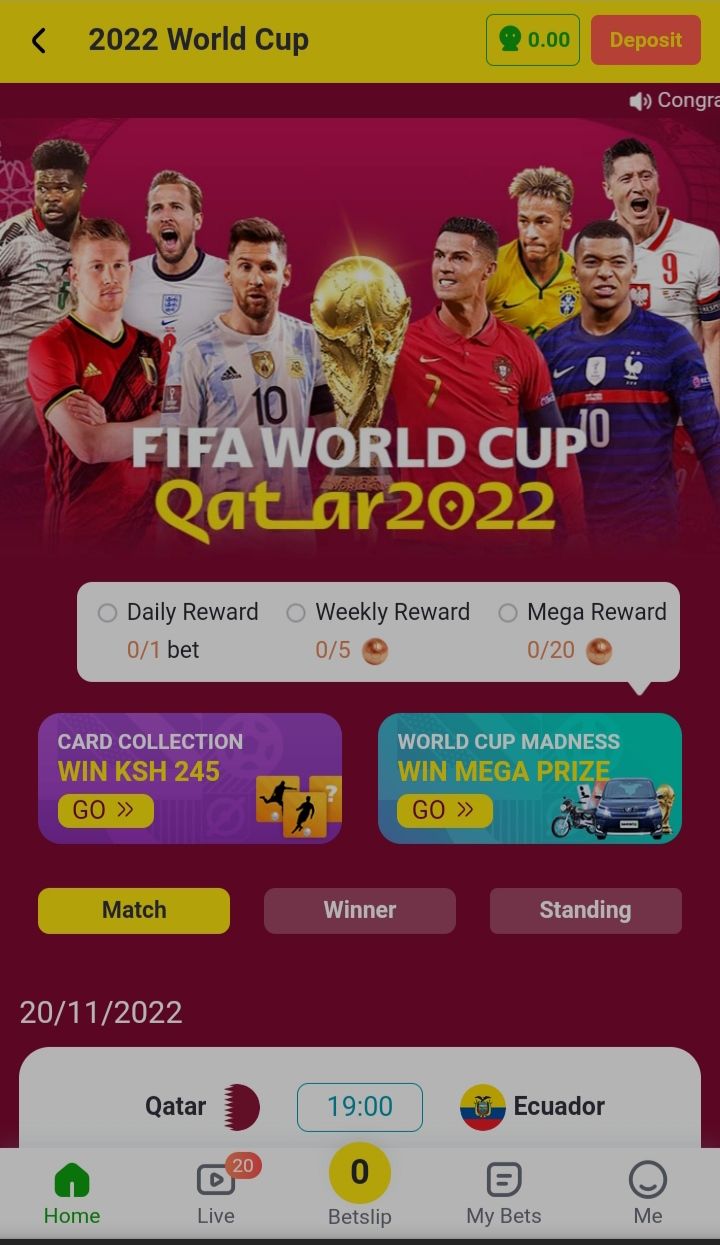Select the Daily Reward option

pos(107,613)
